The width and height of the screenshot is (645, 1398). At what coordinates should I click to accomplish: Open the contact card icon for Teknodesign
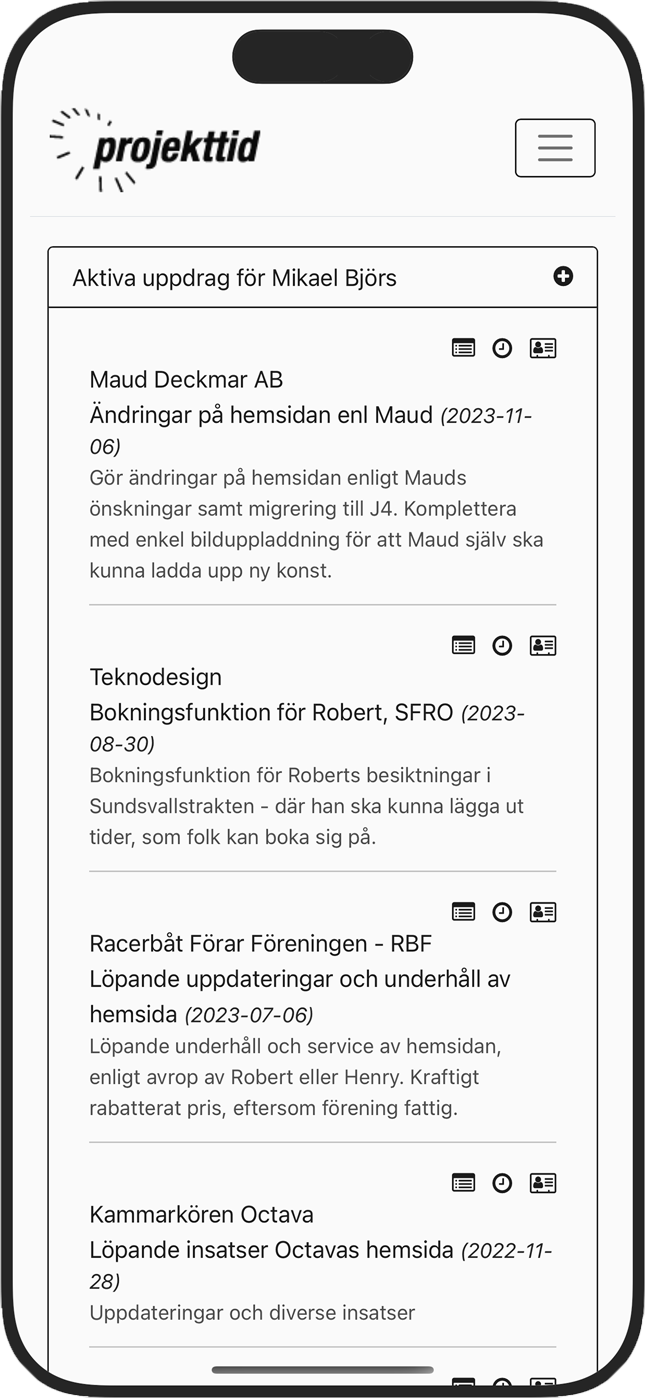[x=542, y=645]
